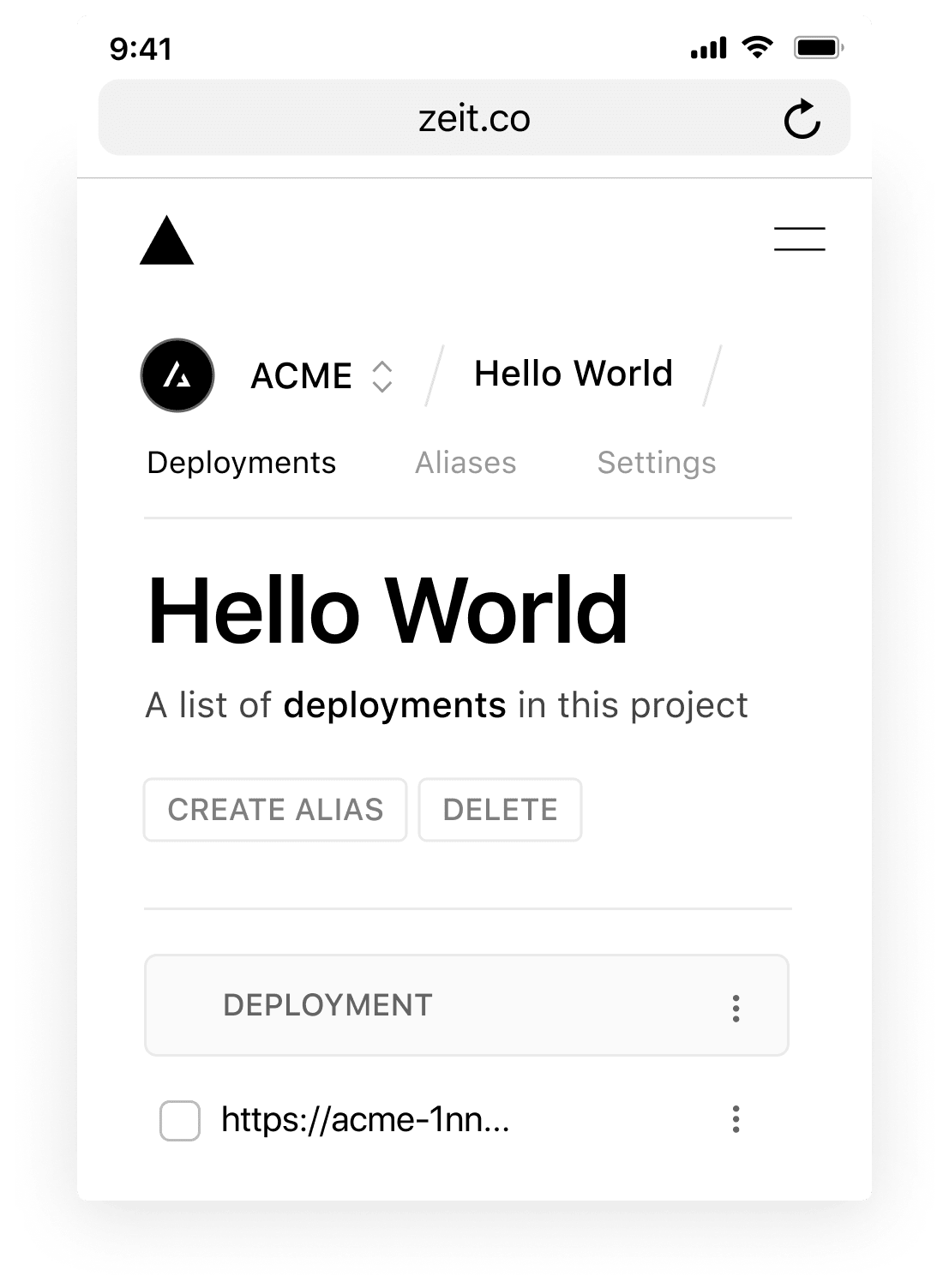Tap the Create Alias button
Image resolution: width=949 pixels, height=1288 pixels.
275,810
